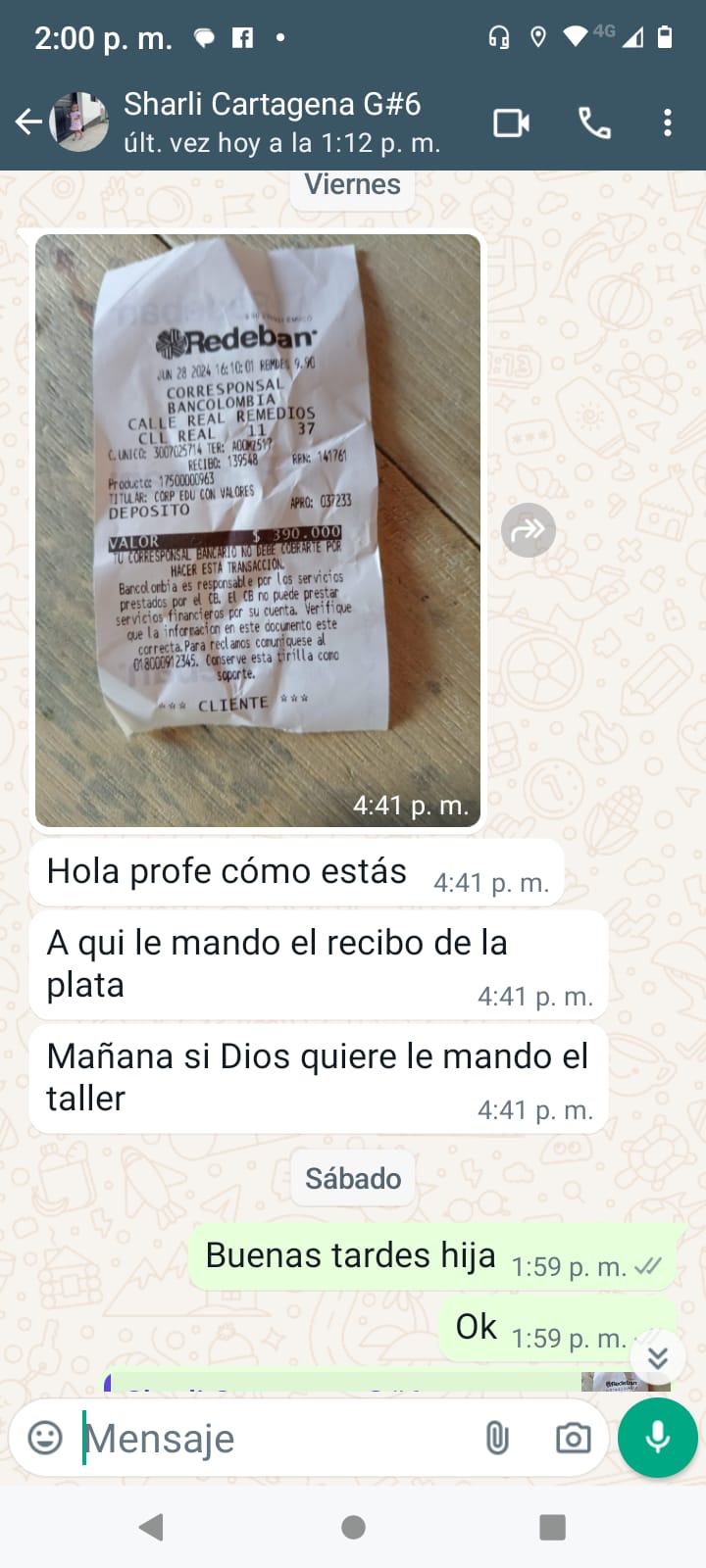Open the chat overflow menu
This screenshot has height=1568, width=706.
(668, 123)
